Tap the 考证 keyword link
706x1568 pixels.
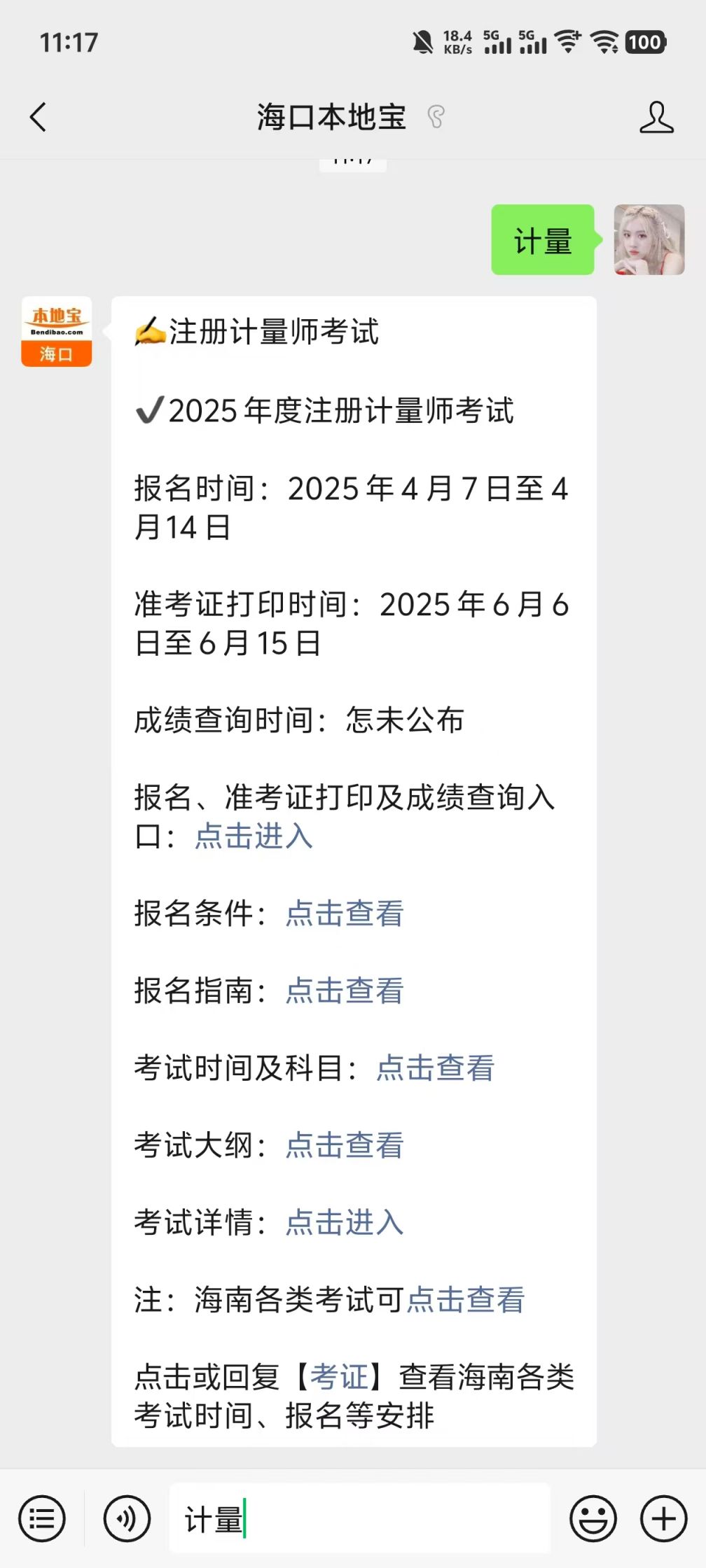[339, 1377]
